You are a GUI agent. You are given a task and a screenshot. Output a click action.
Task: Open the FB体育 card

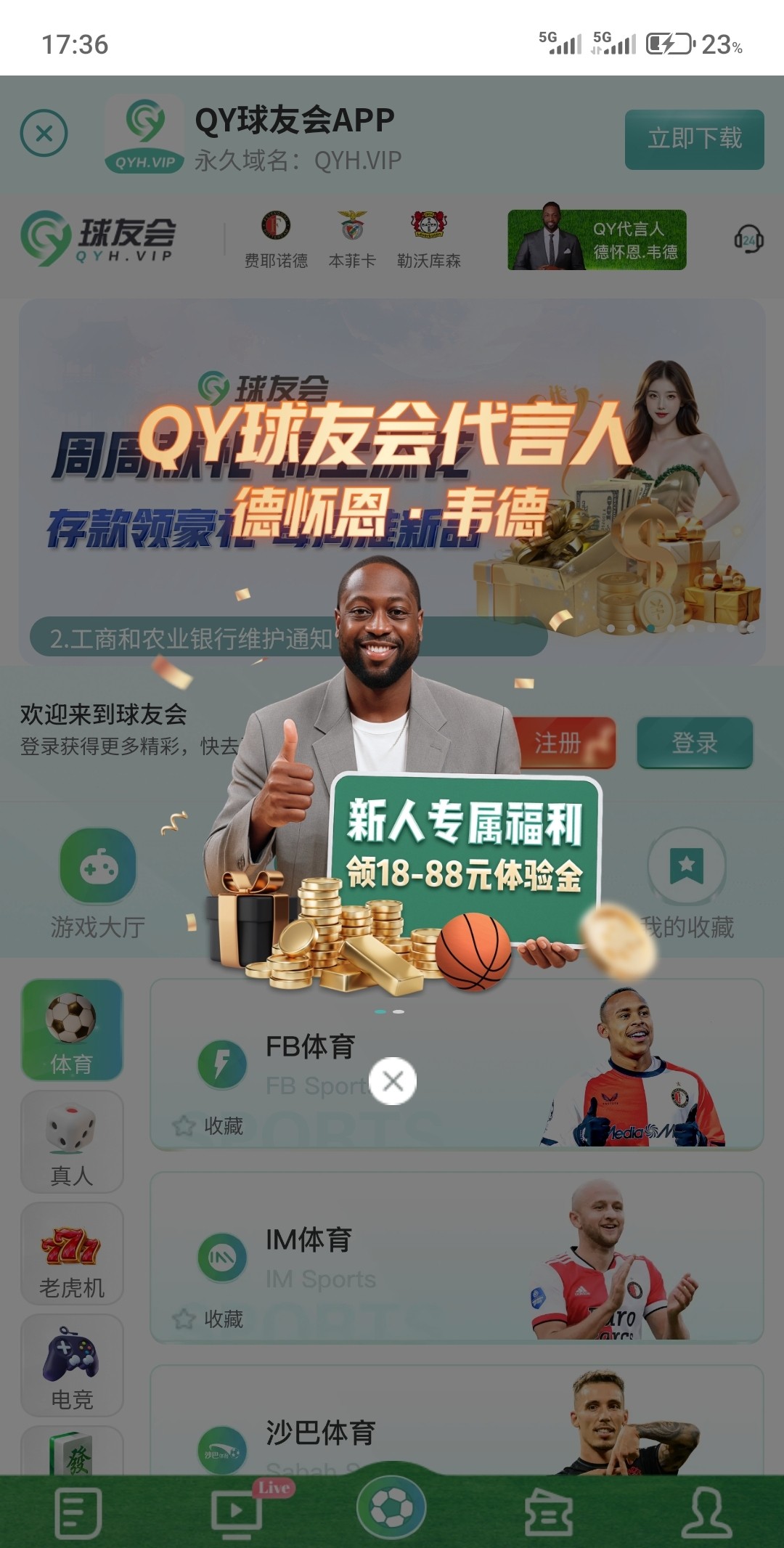pos(456,1064)
